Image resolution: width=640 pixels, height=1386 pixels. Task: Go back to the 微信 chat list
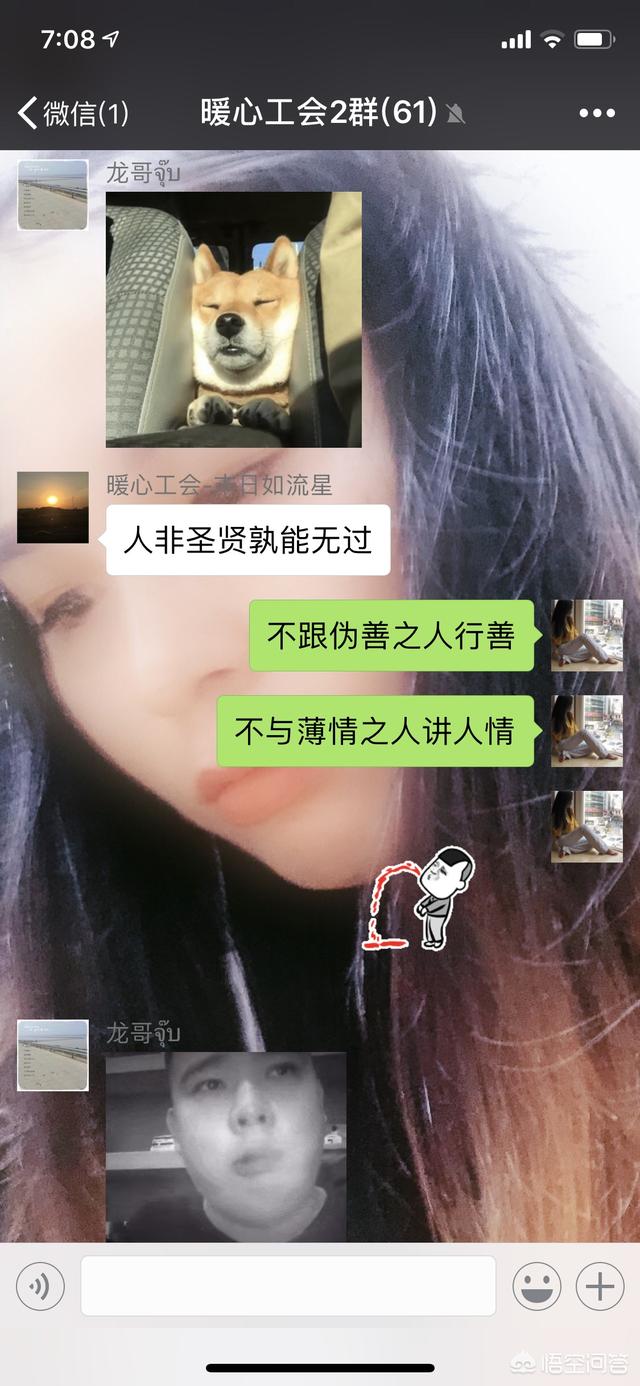tap(73, 112)
